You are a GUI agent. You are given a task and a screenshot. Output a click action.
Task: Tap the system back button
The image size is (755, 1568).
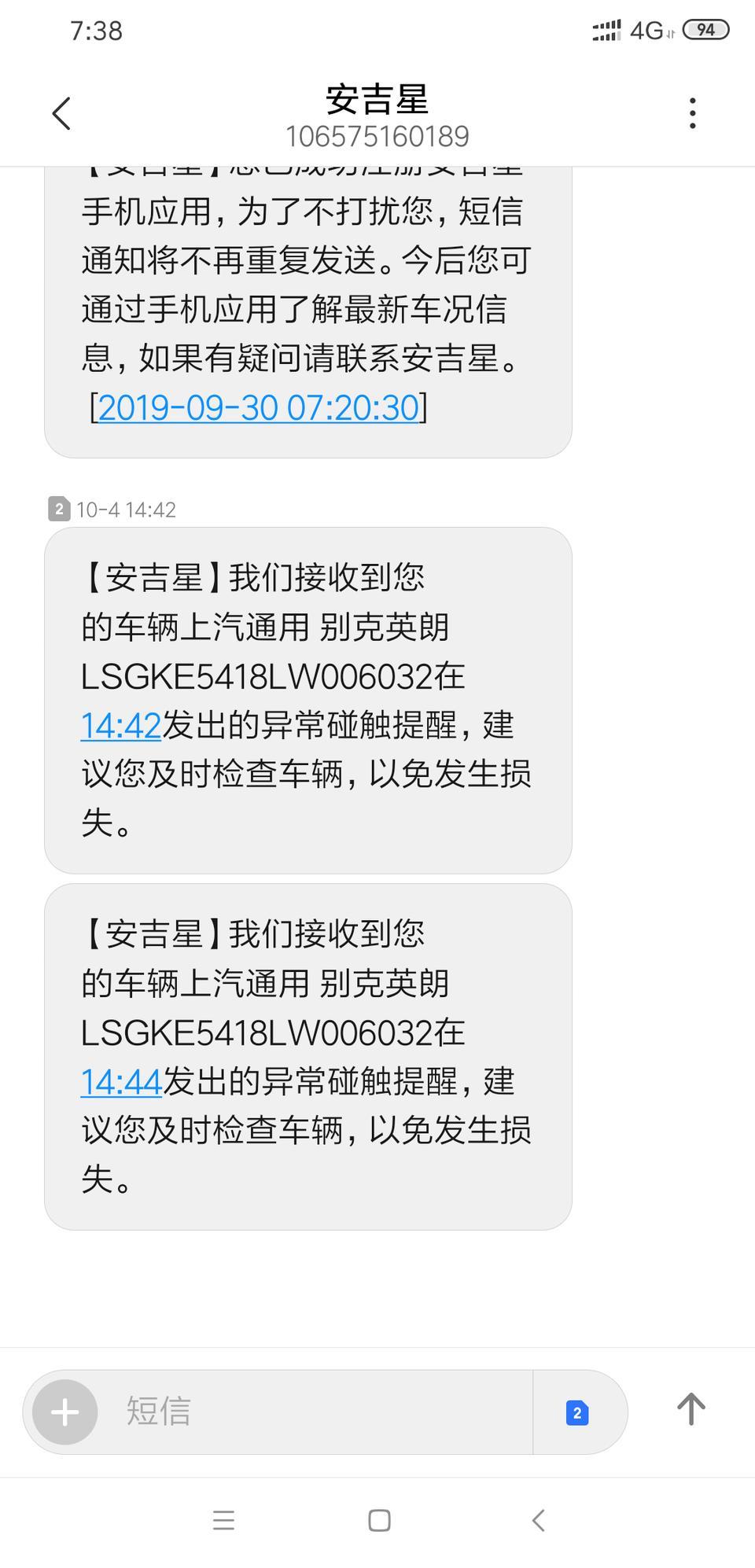(538, 1520)
